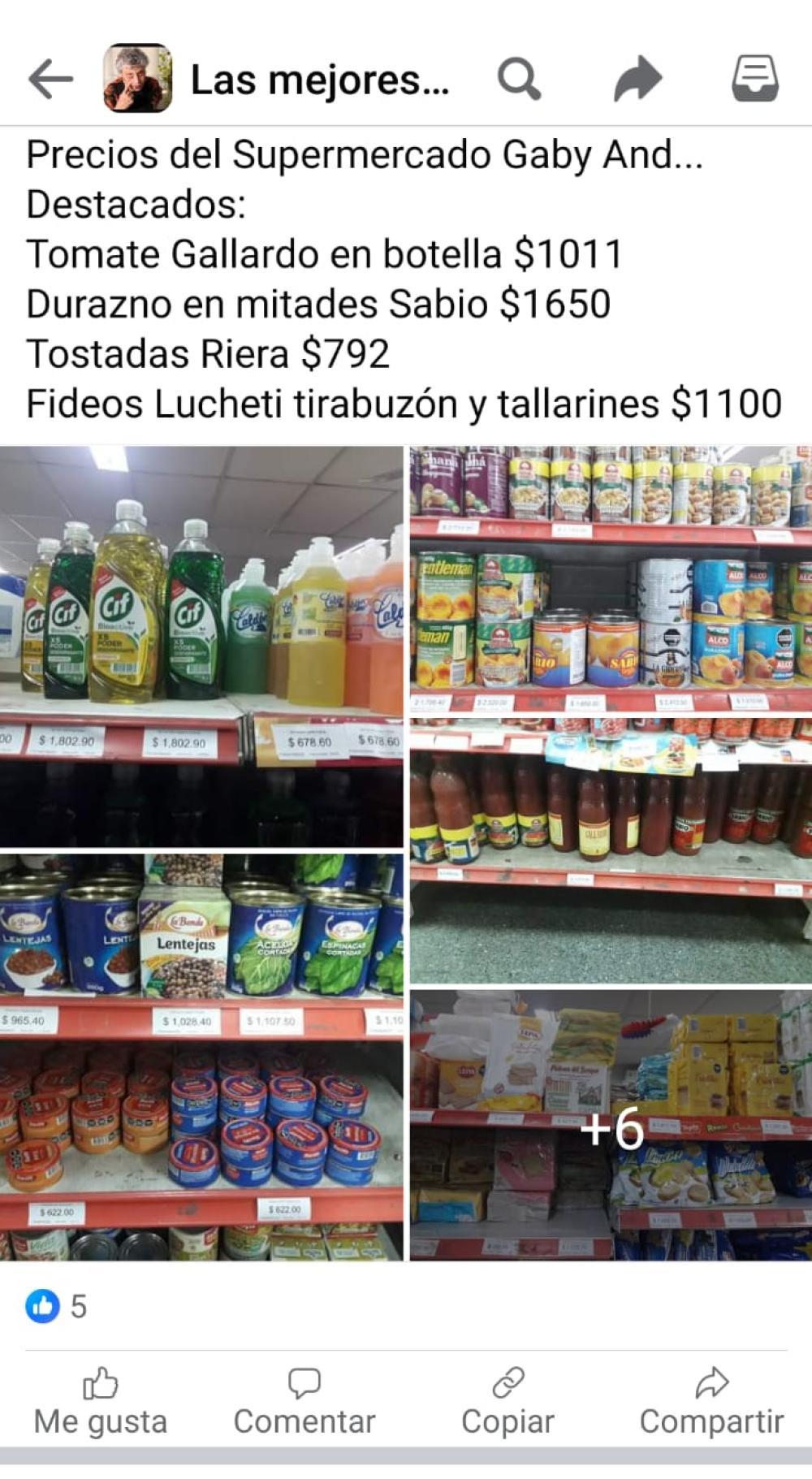The height and width of the screenshot is (1479, 812).
Task: Comment on the supermarket prices post
Action: pos(304,1403)
